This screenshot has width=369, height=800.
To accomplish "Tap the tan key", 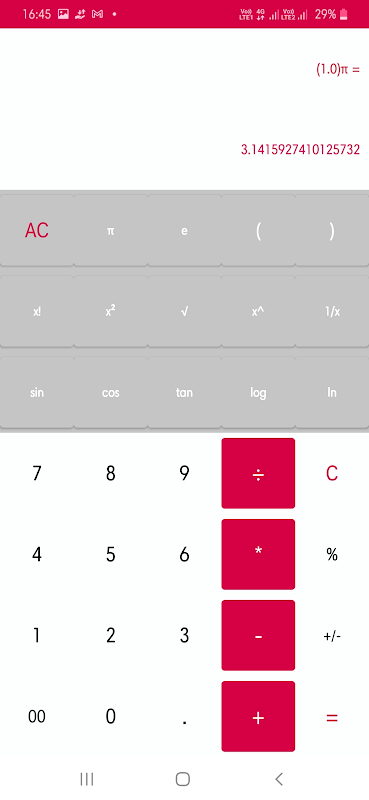I will tap(184, 392).
